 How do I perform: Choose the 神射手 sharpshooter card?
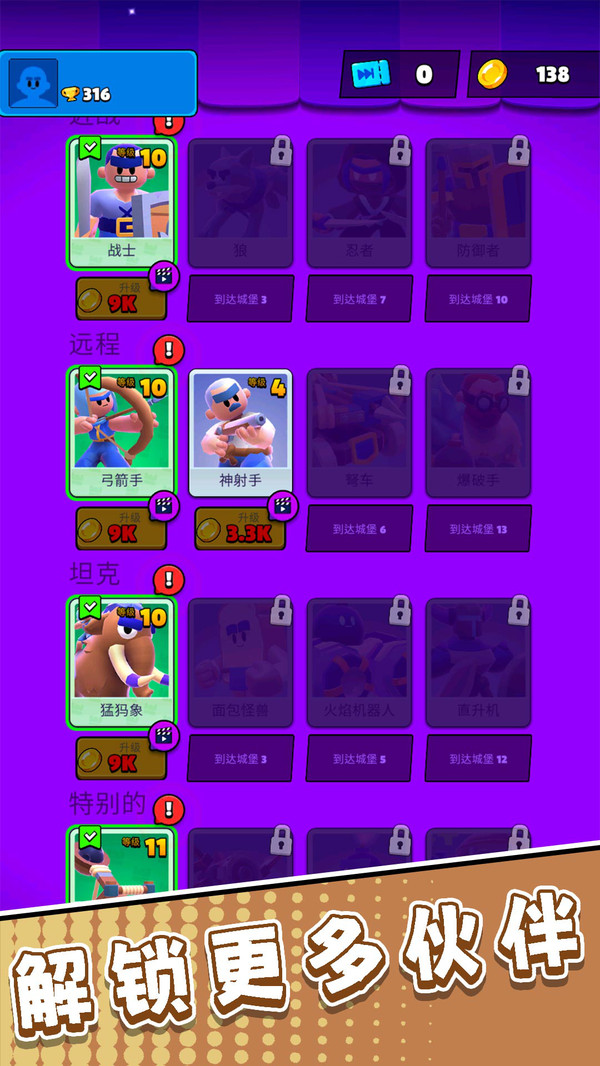241,432
